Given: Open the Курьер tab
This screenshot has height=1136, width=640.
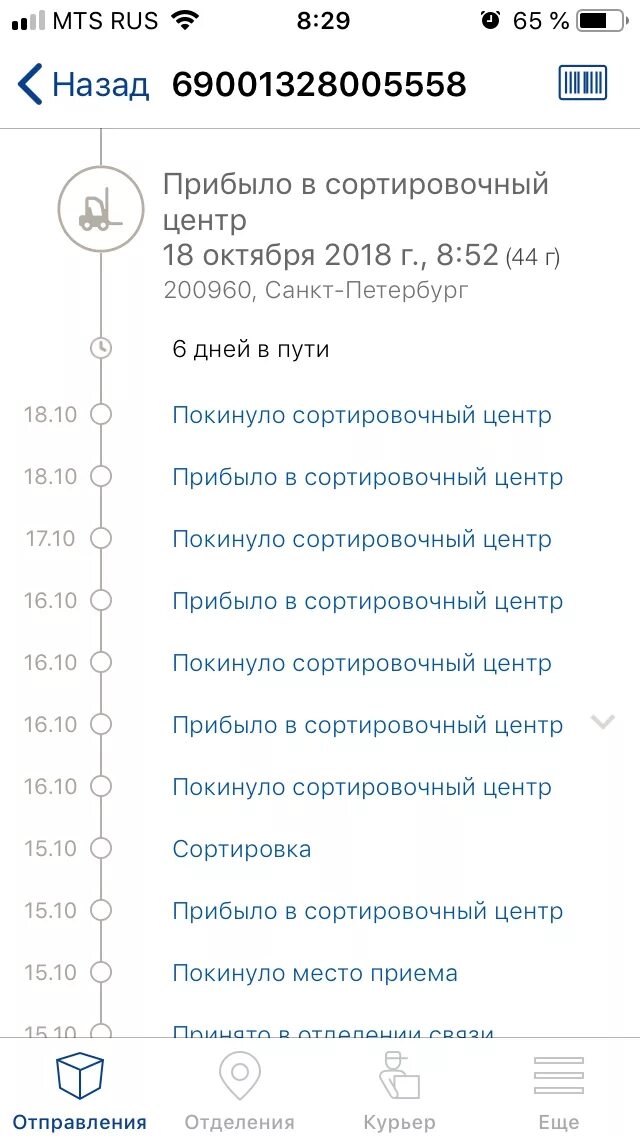Looking at the screenshot, I should point(400,1089).
